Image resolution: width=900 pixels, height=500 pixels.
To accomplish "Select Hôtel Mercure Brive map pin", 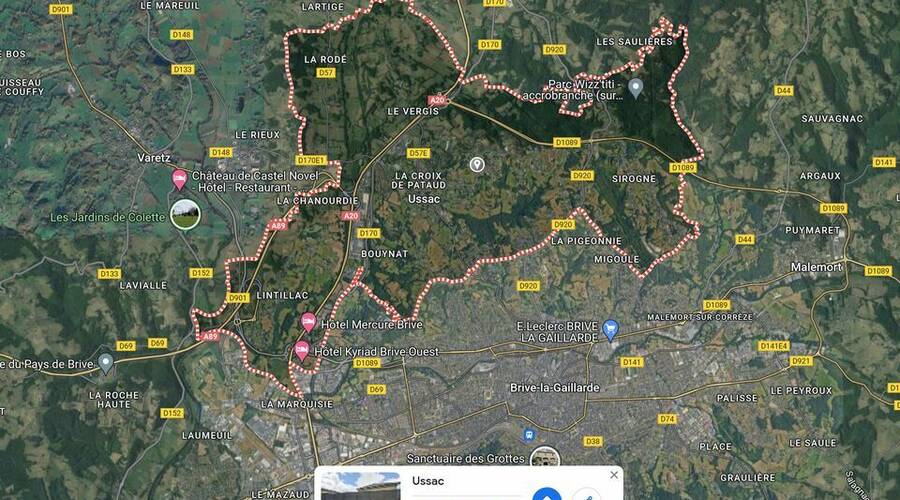I will tap(309, 323).
